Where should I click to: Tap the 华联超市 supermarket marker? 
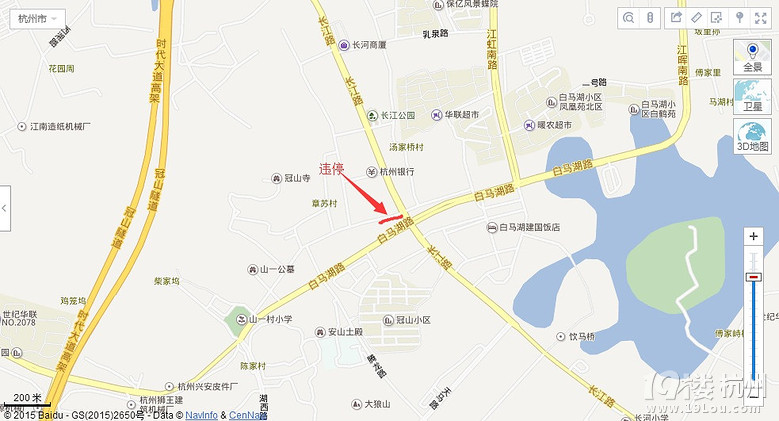click(437, 115)
